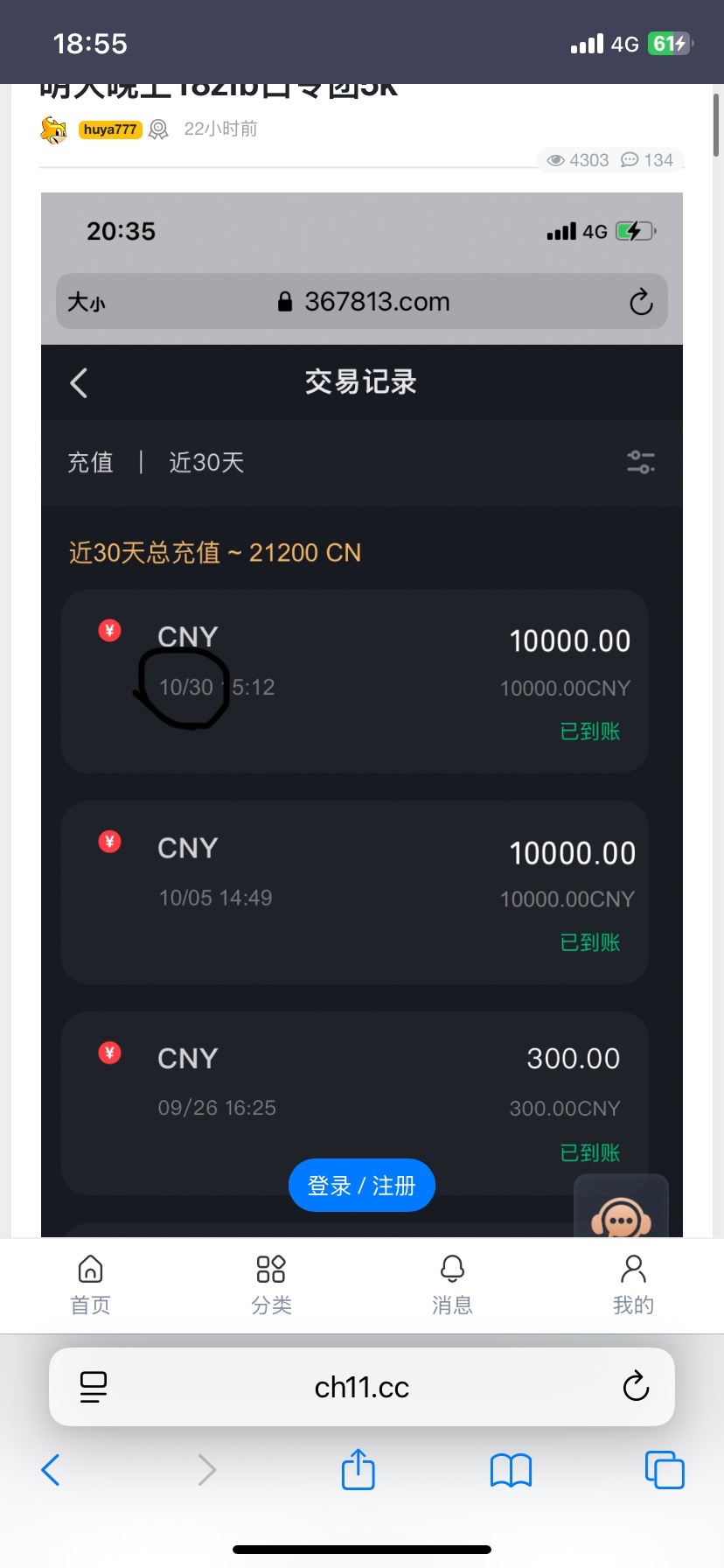Tap the ch11.cc address field
The width and height of the screenshot is (724, 1568).
[x=362, y=1387]
